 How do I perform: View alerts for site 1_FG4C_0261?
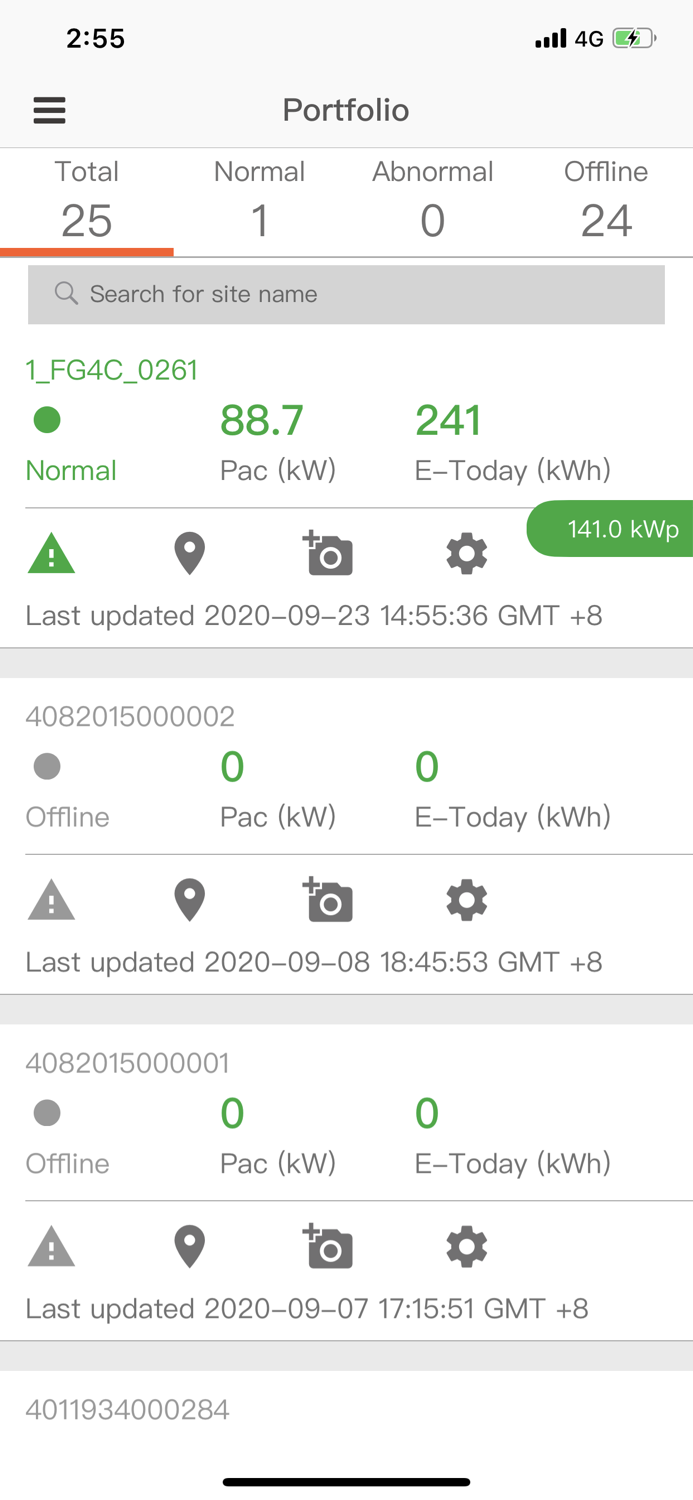click(52, 554)
